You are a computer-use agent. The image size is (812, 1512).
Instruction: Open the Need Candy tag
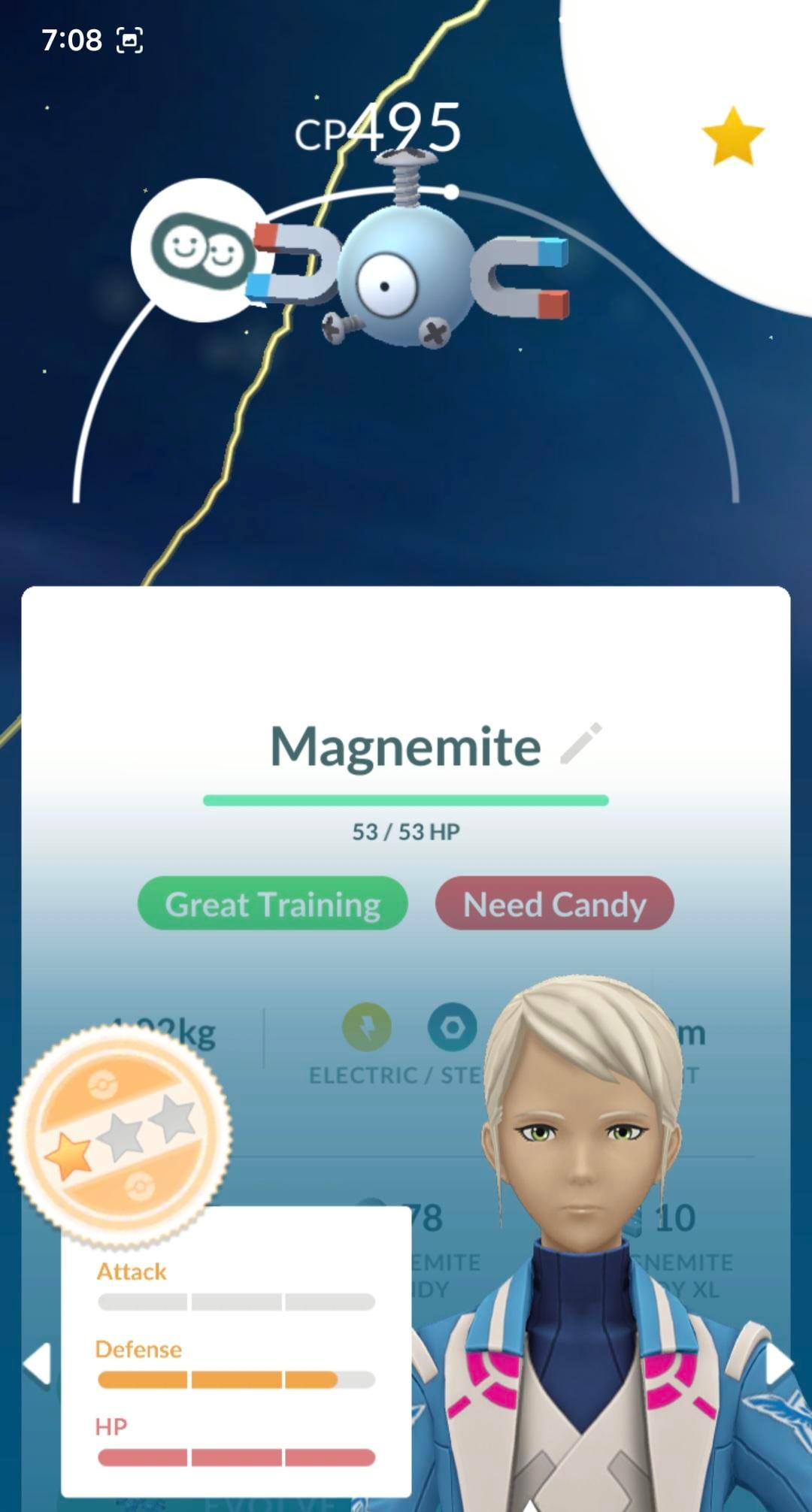click(x=554, y=903)
